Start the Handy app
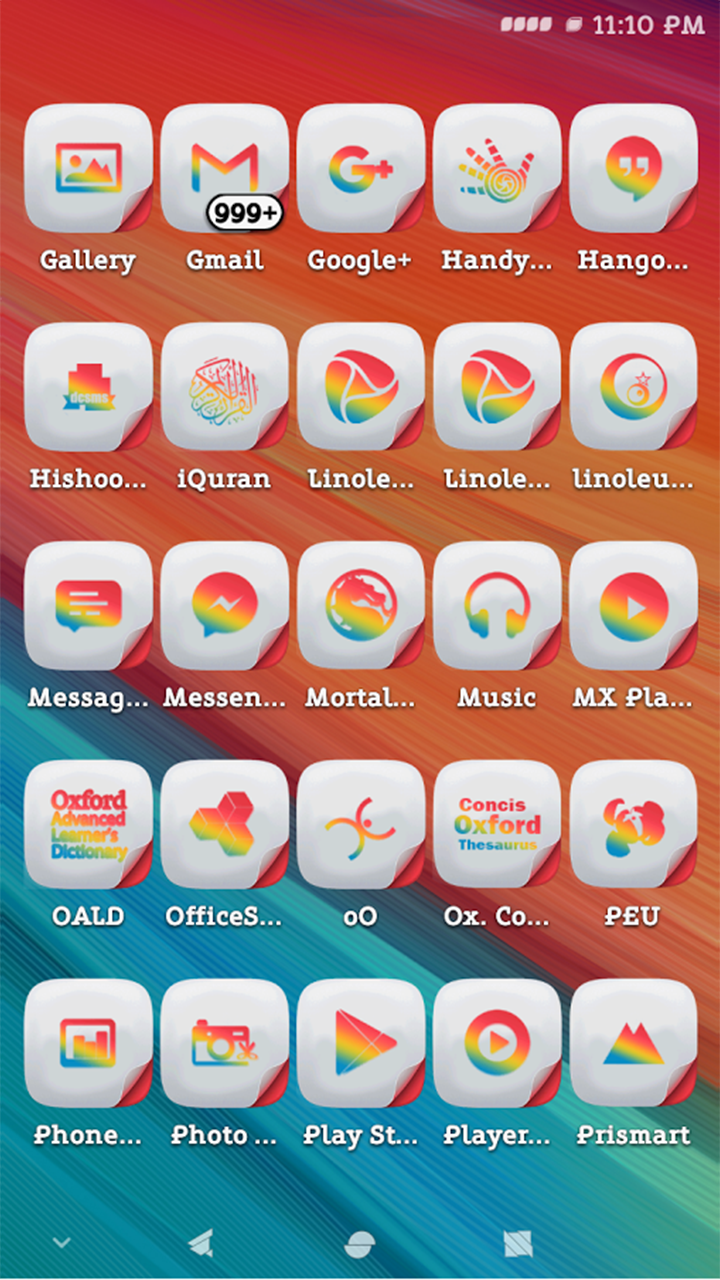The image size is (720, 1280). click(497, 165)
